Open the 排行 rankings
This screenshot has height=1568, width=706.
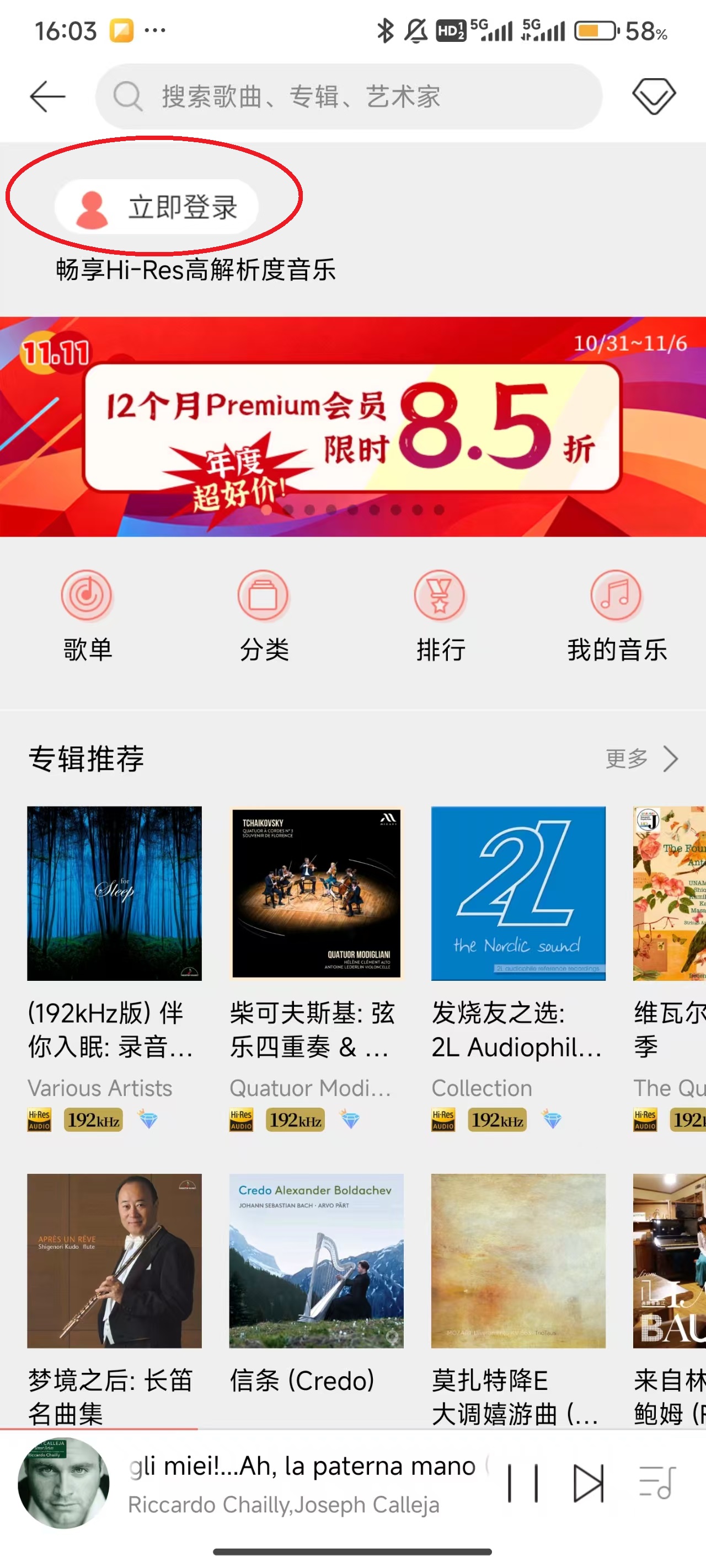(440, 615)
